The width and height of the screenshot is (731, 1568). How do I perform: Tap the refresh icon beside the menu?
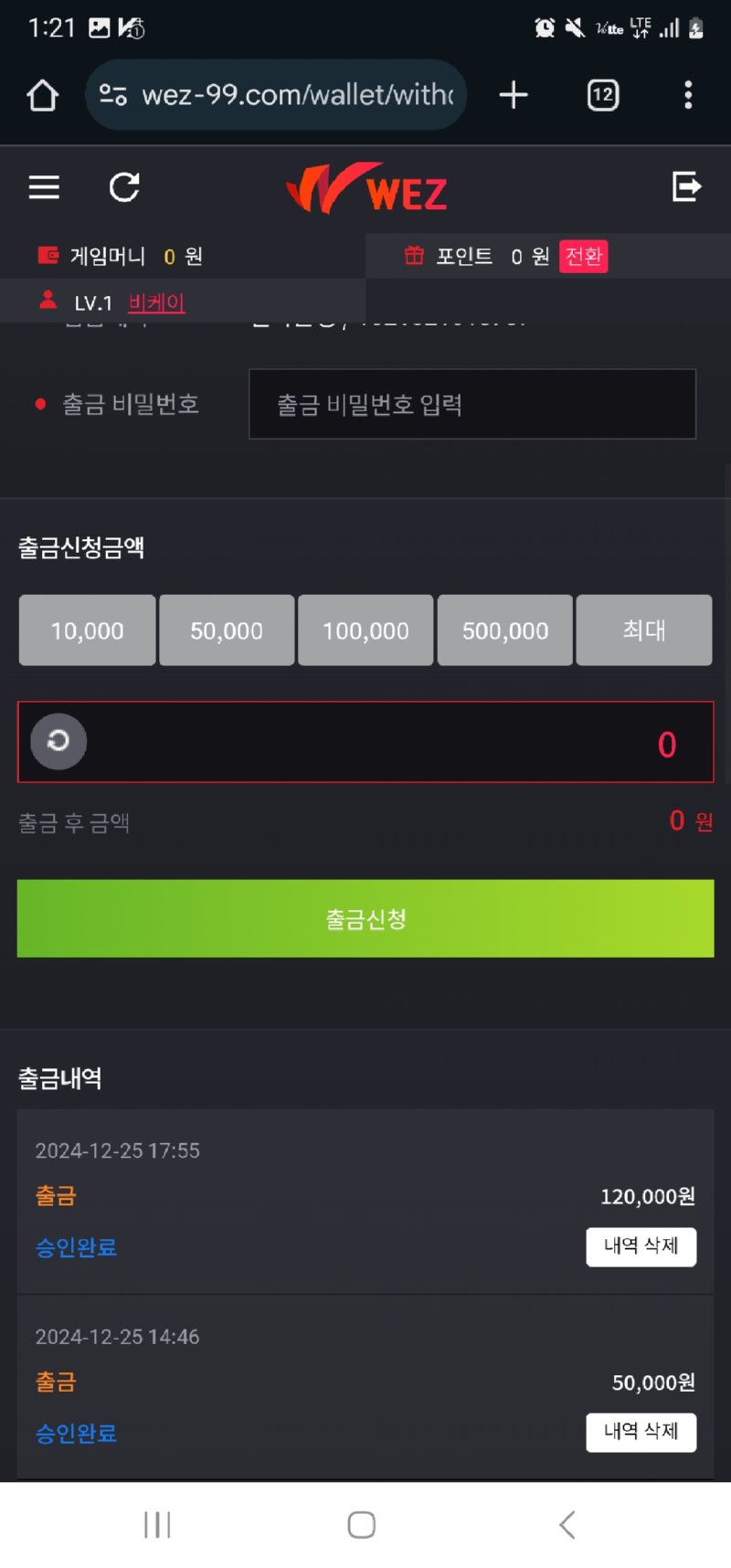click(x=124, y=187)
